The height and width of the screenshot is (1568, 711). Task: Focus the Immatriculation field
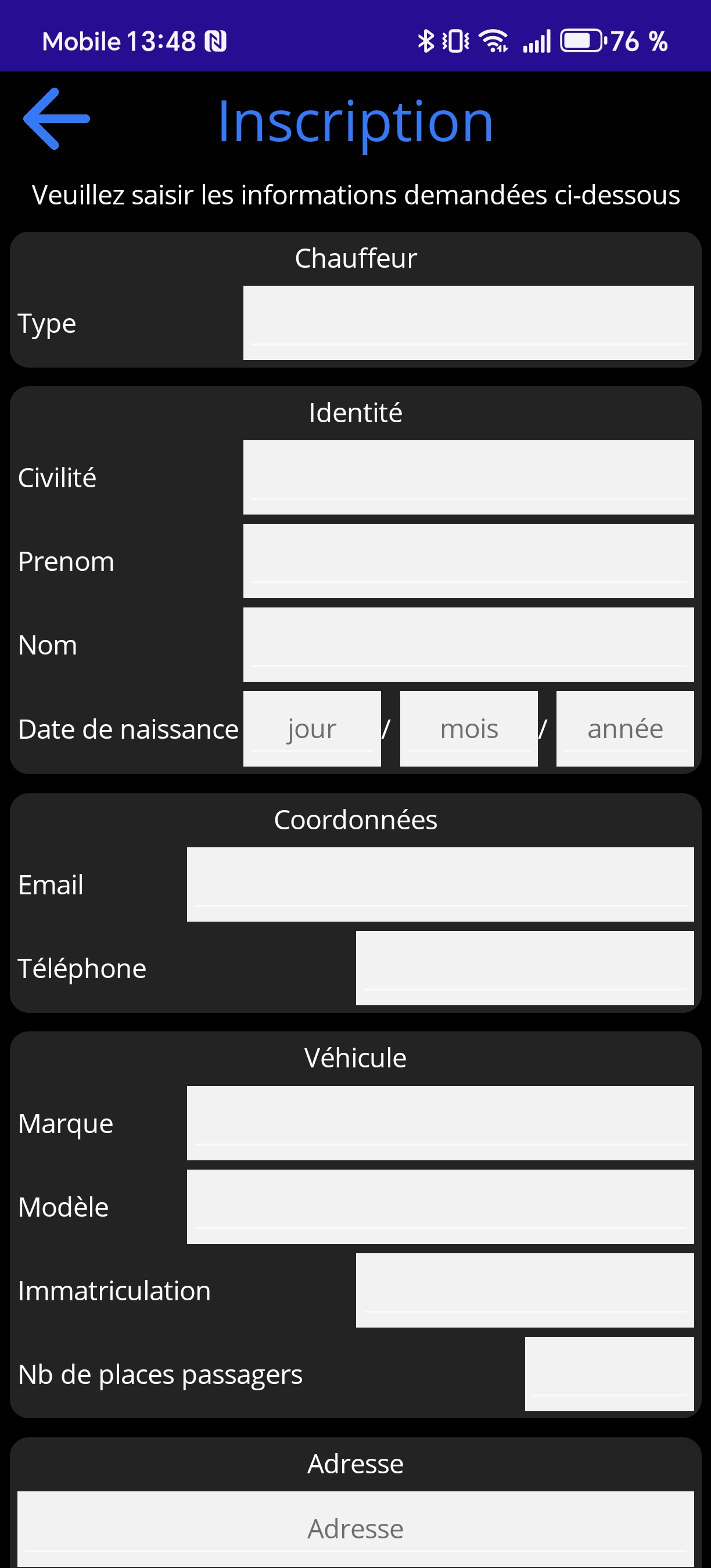(524, 1290)
